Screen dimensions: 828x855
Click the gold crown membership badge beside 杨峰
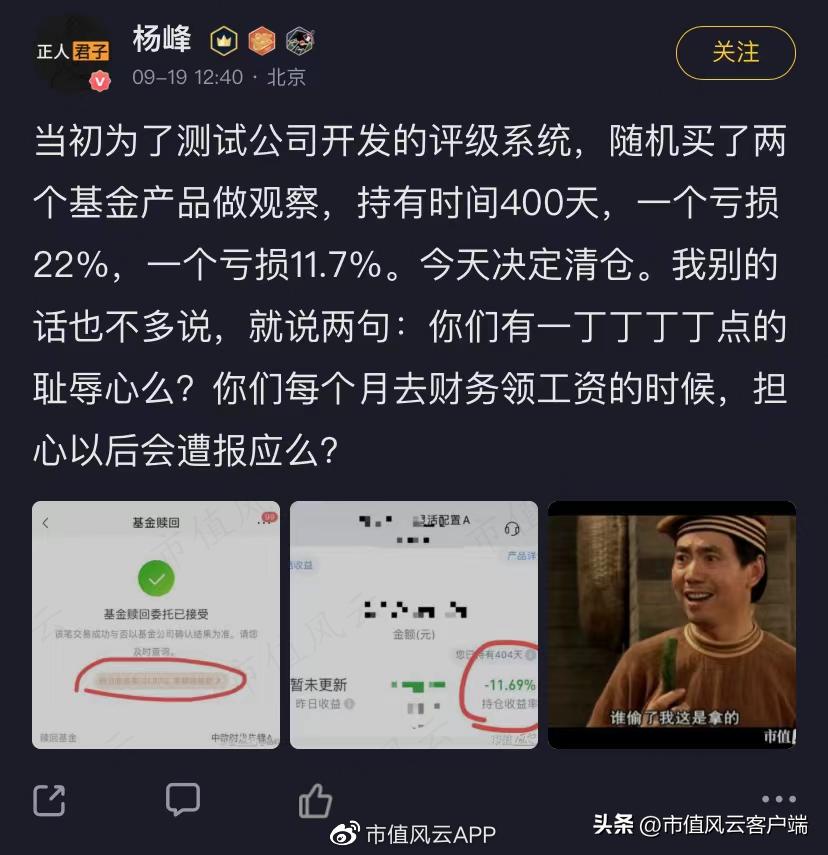(x=223, y=42)
